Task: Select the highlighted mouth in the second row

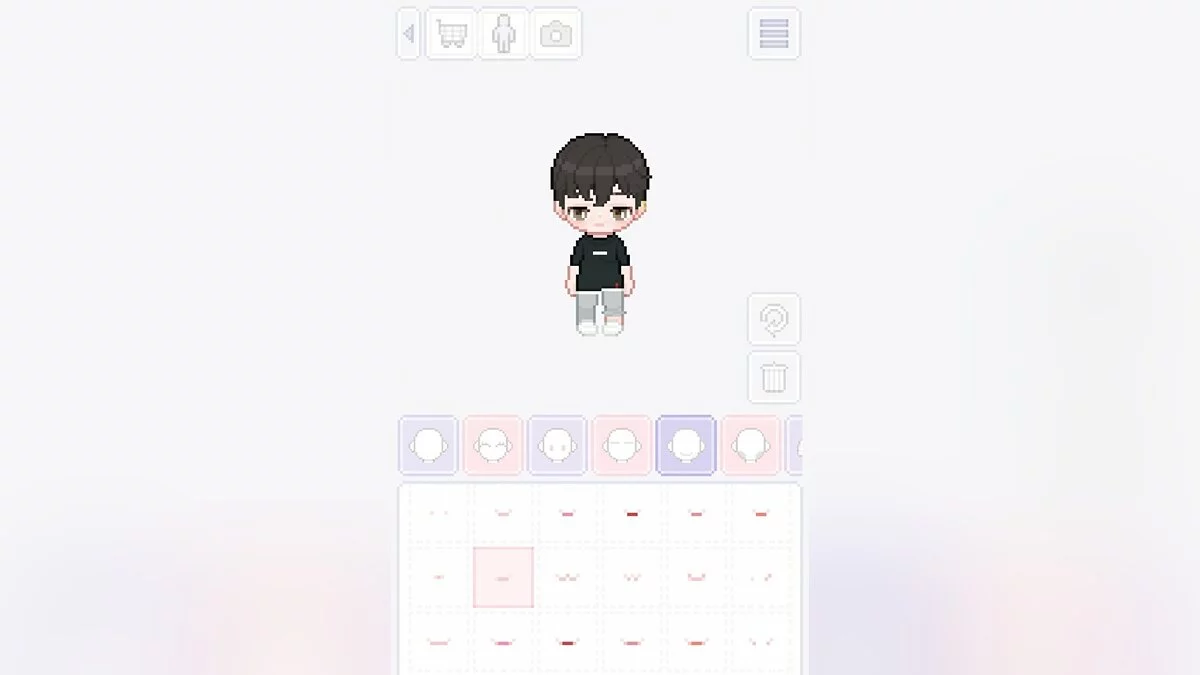Action: pos(503,577)
